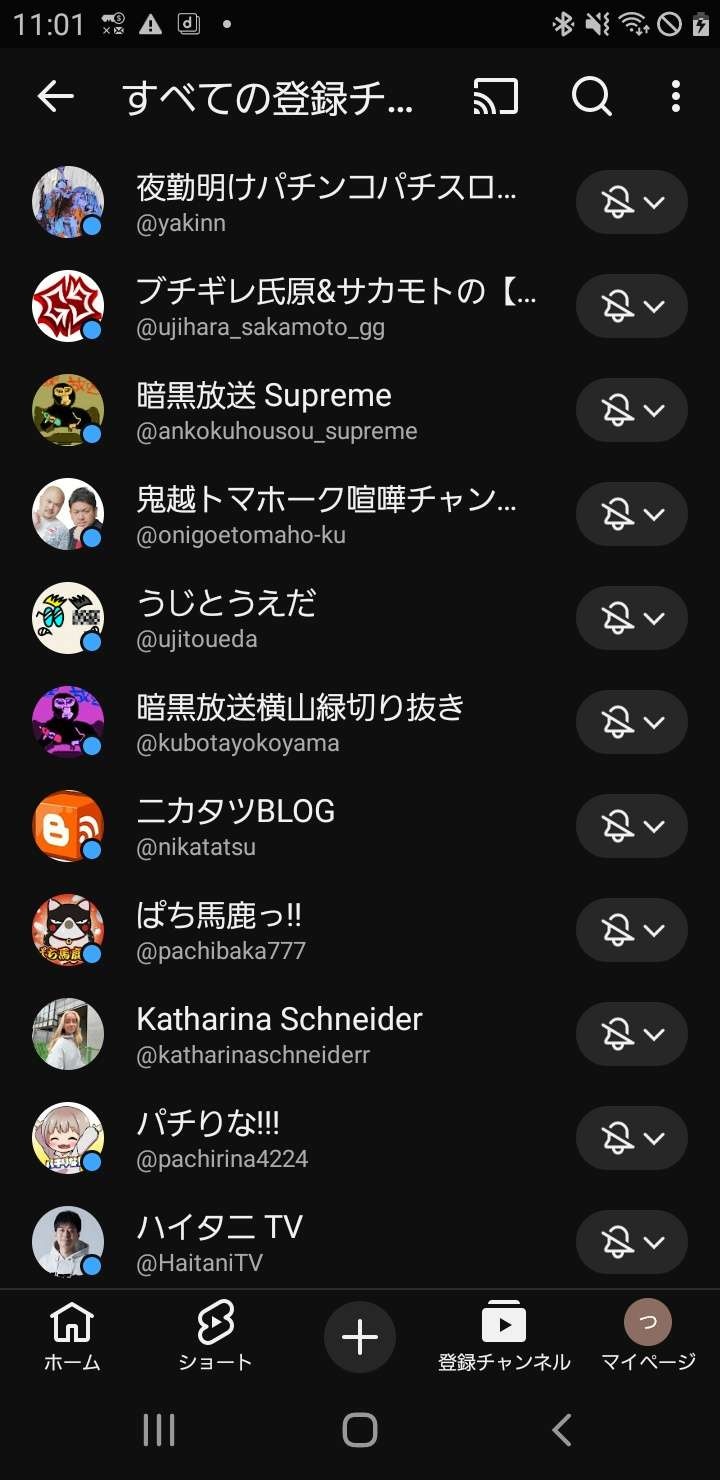Open Katharina Schneider's channel
This screenshot has height=1480, width=720.
[279, 1034]
